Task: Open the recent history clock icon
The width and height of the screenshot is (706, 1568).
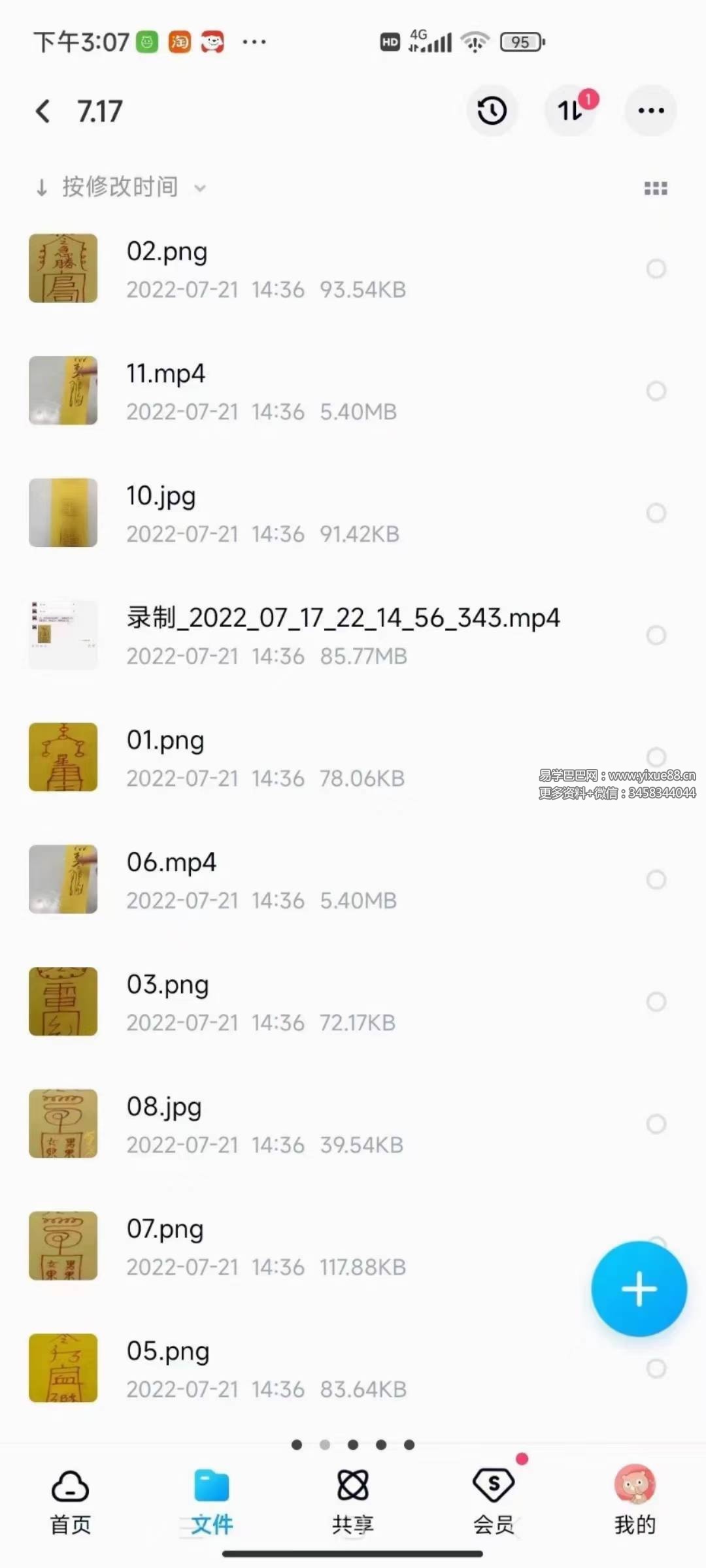Action: click(x=492, y=110)
